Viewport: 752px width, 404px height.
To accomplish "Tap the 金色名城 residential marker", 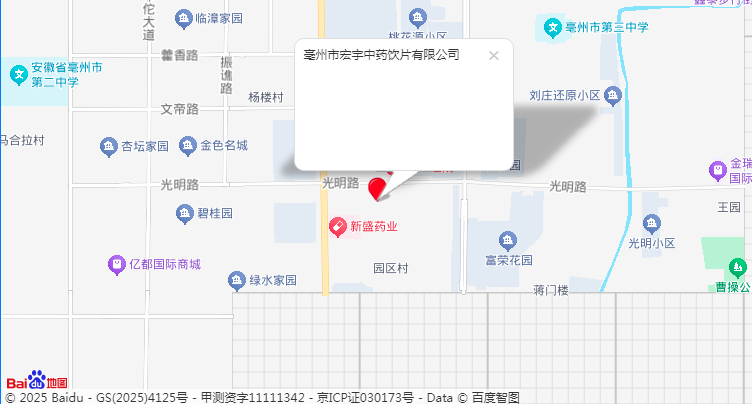I will pyautogui.click(x=187, y=146).
